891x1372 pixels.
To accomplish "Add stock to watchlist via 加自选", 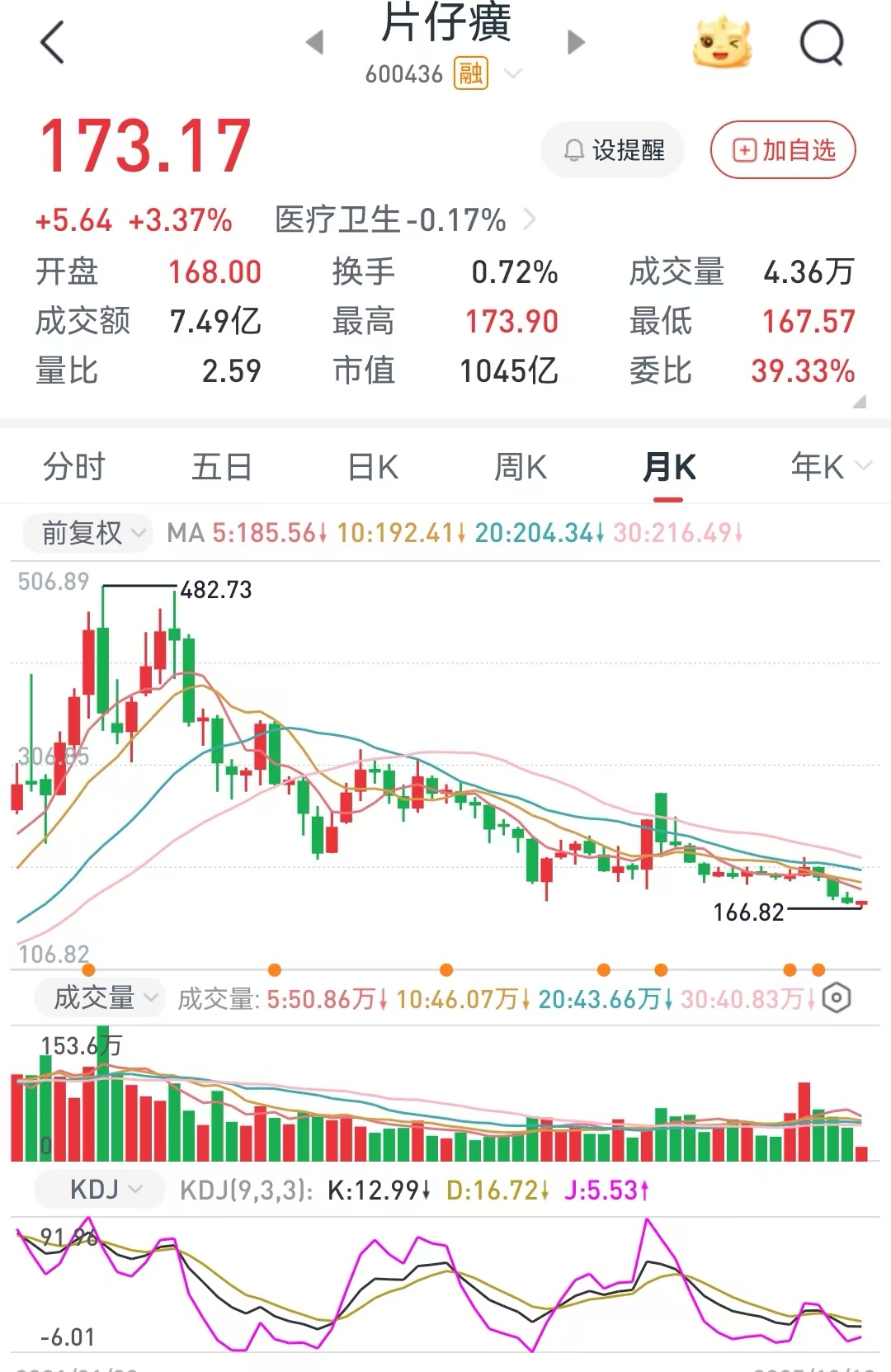I will (783, 150).
